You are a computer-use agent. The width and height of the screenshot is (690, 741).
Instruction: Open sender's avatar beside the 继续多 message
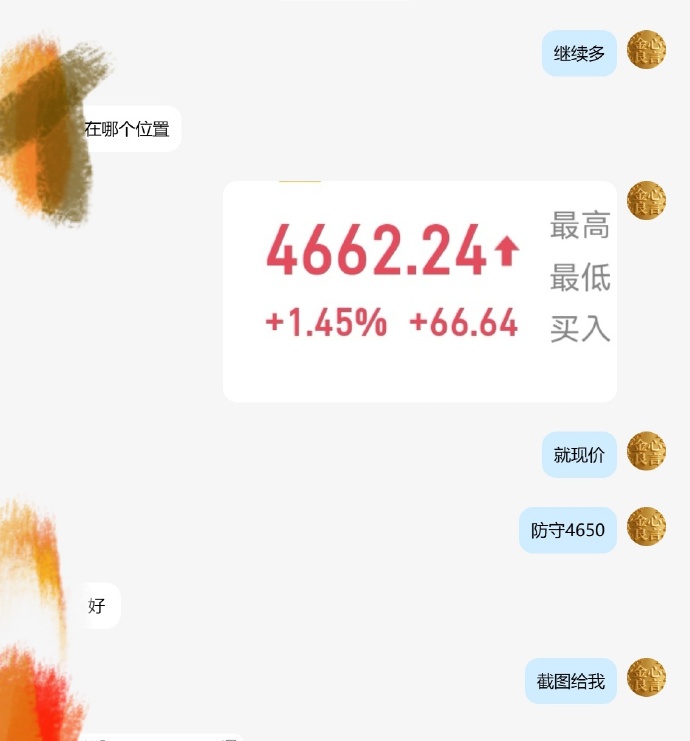[646, 50]
